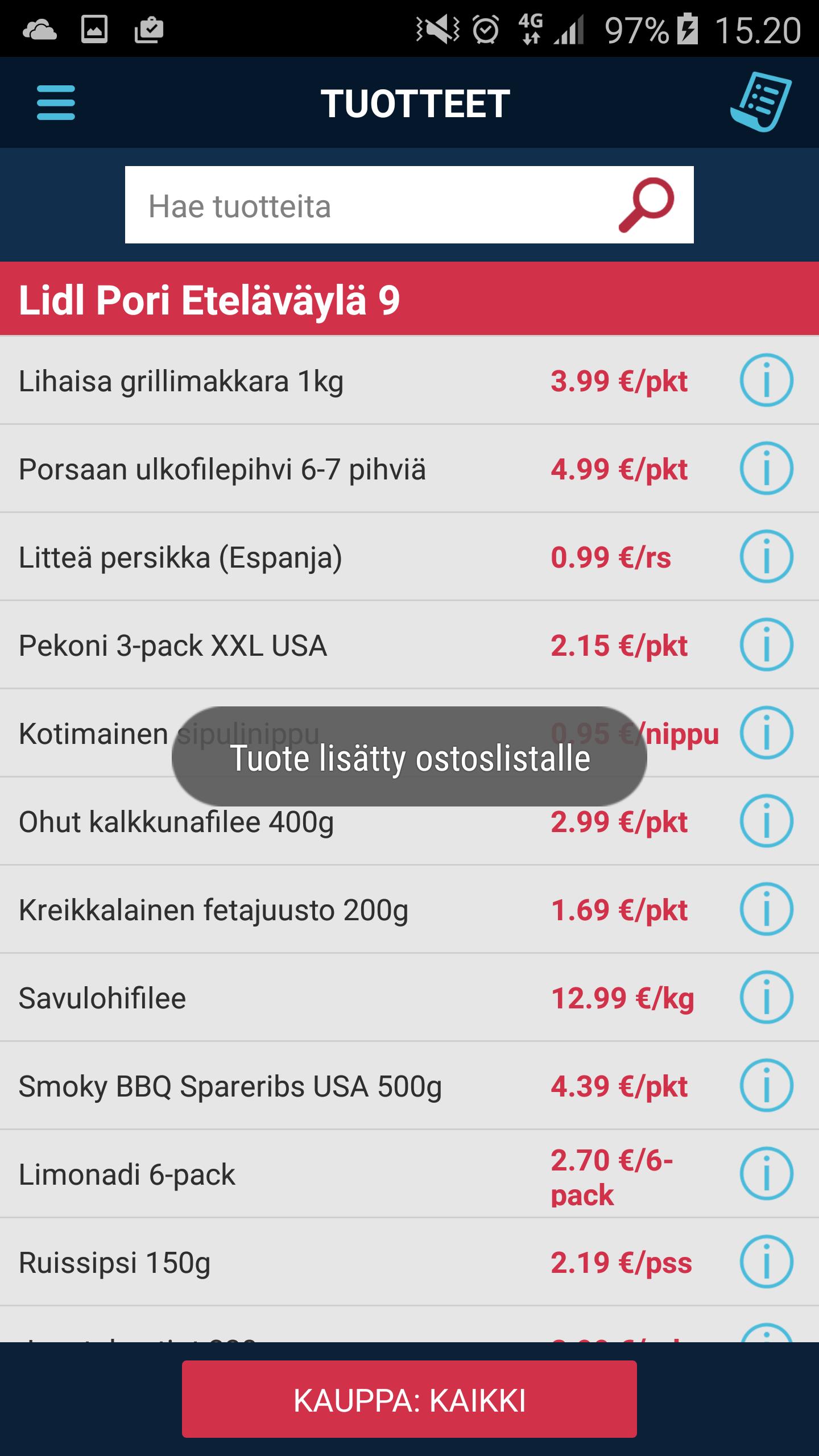Tap the Savulohifilee product row
Screen dimensions: 819x1456
284,998
